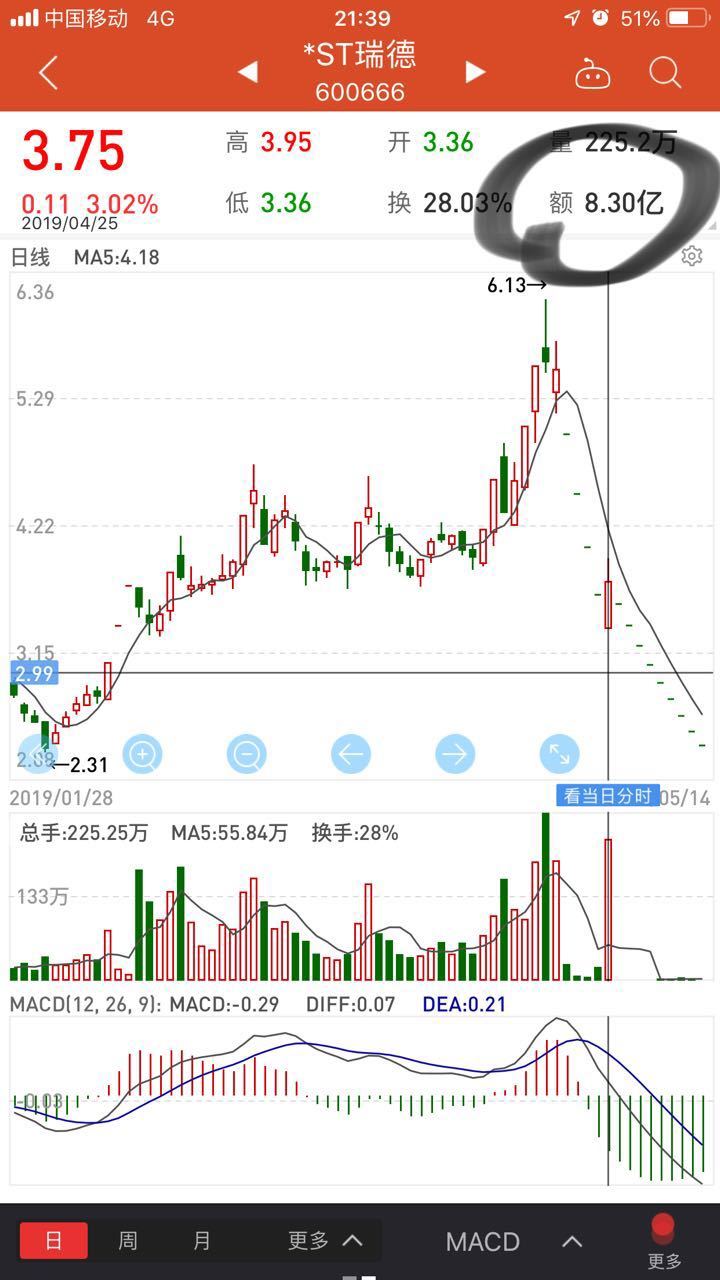The width and height of the screenshot is (720, 1280).
Task: Open stock search
Action: pyautogui.click(x=665, y=72)
